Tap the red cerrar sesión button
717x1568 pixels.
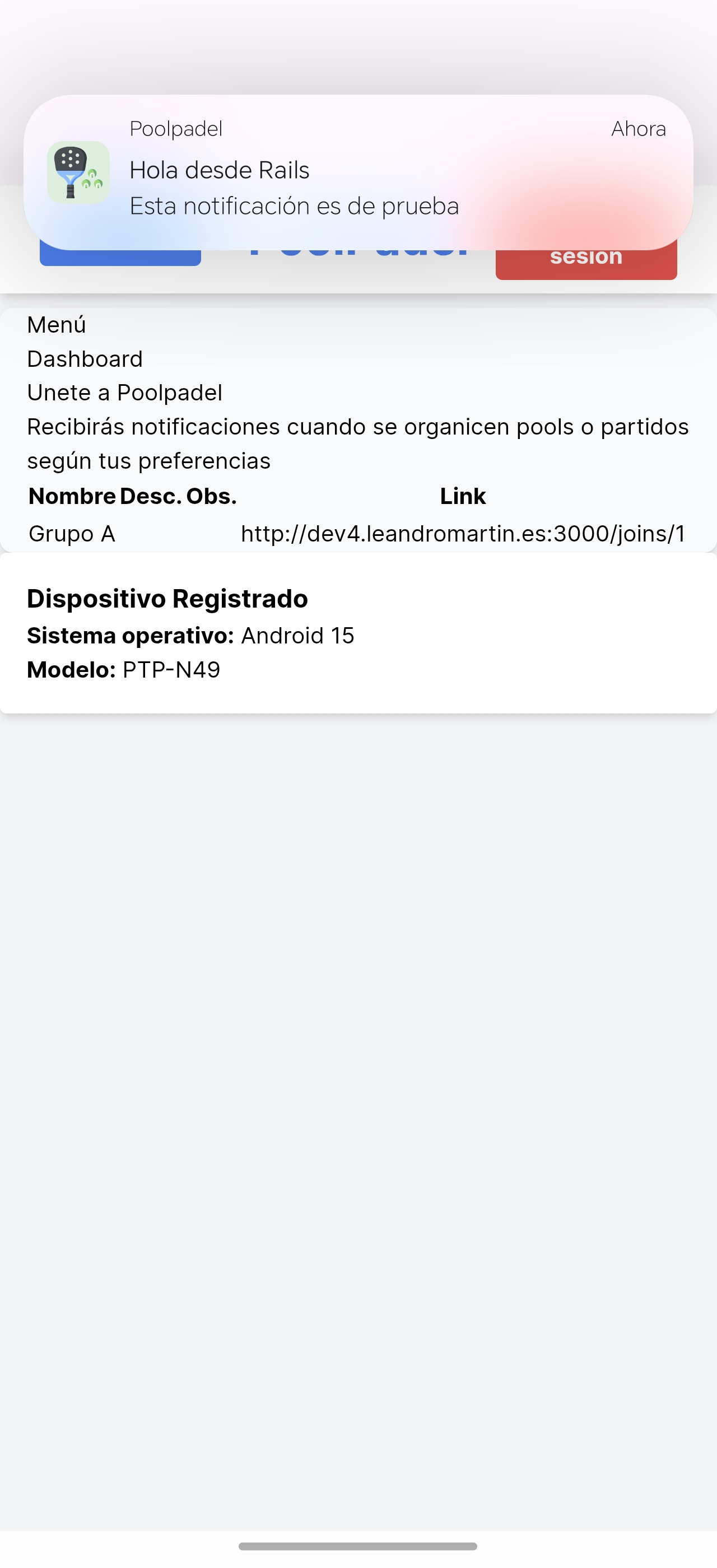pos(585,265)
